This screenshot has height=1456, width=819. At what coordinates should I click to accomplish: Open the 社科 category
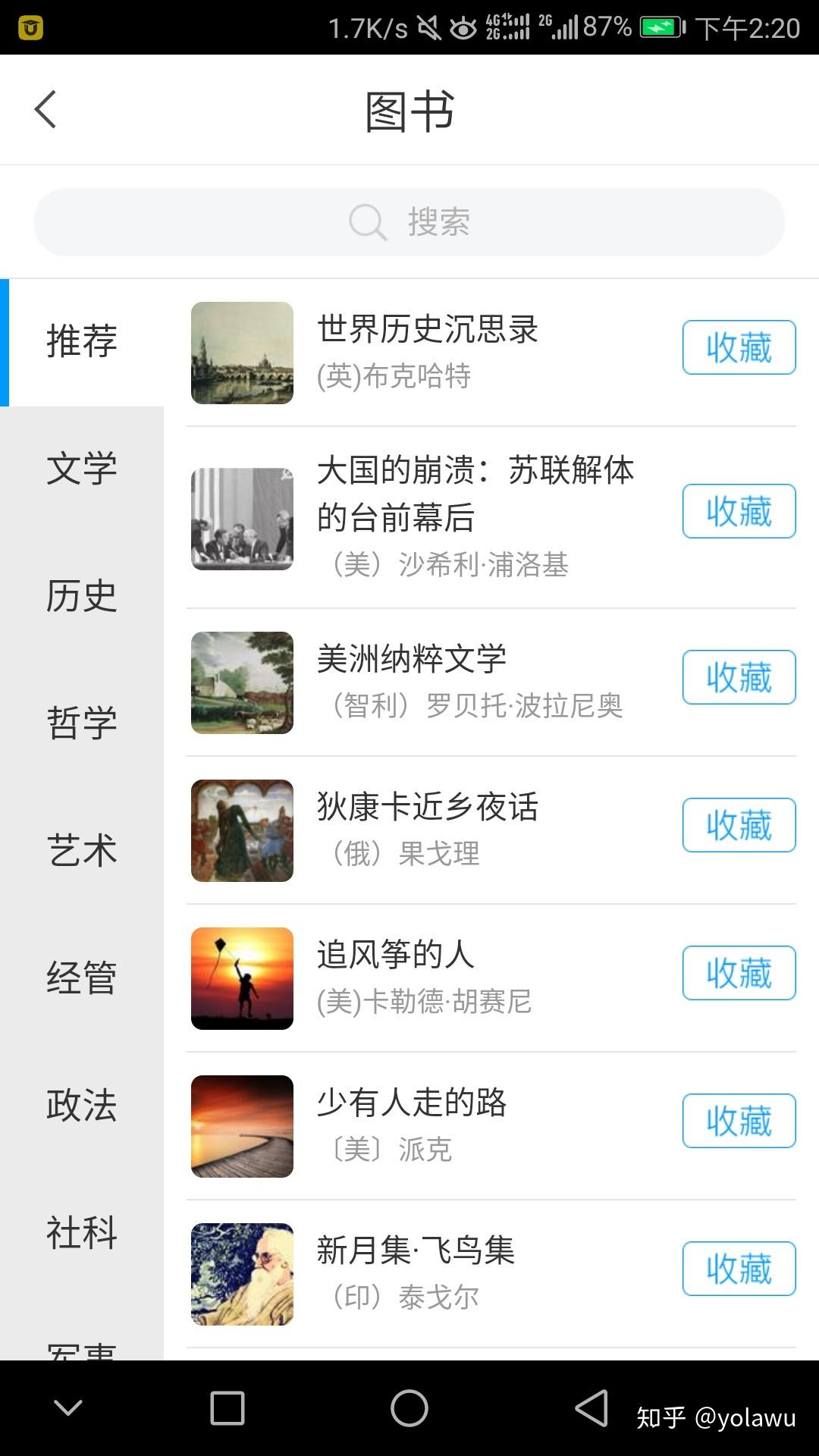[82, 1233]
